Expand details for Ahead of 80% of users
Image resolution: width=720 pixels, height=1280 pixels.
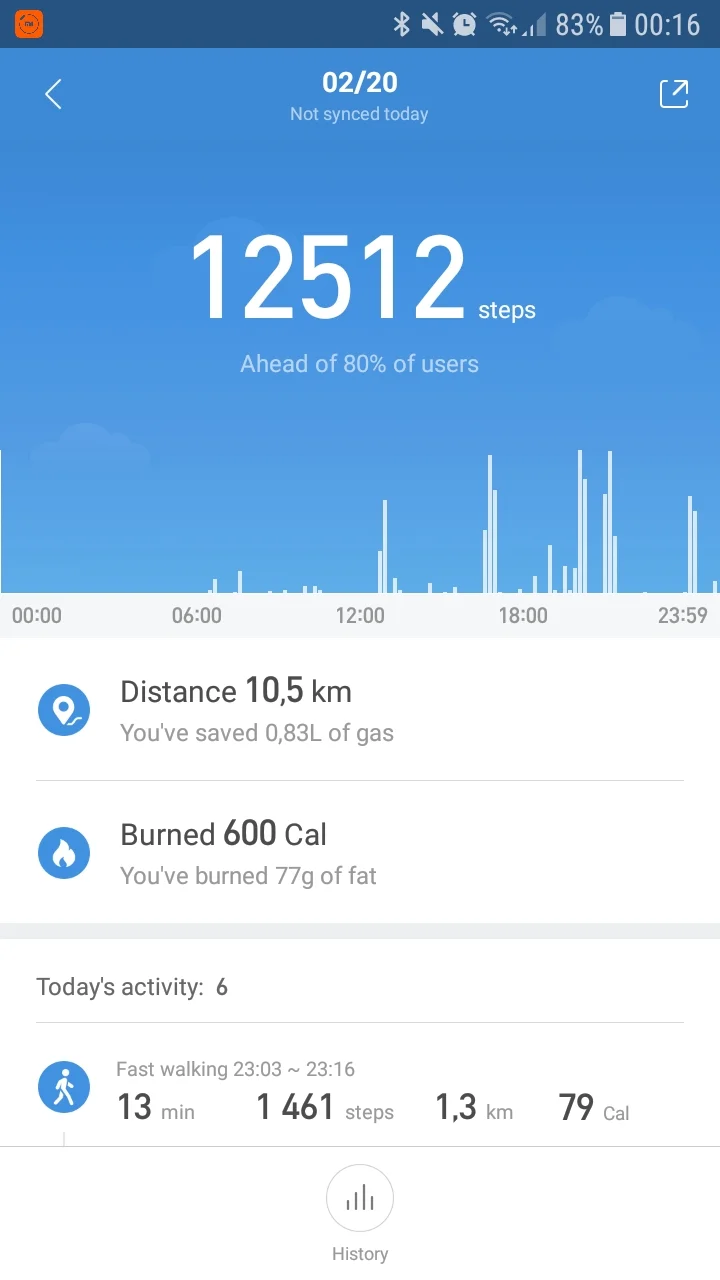pyautogui.click(x=359, y=363)
